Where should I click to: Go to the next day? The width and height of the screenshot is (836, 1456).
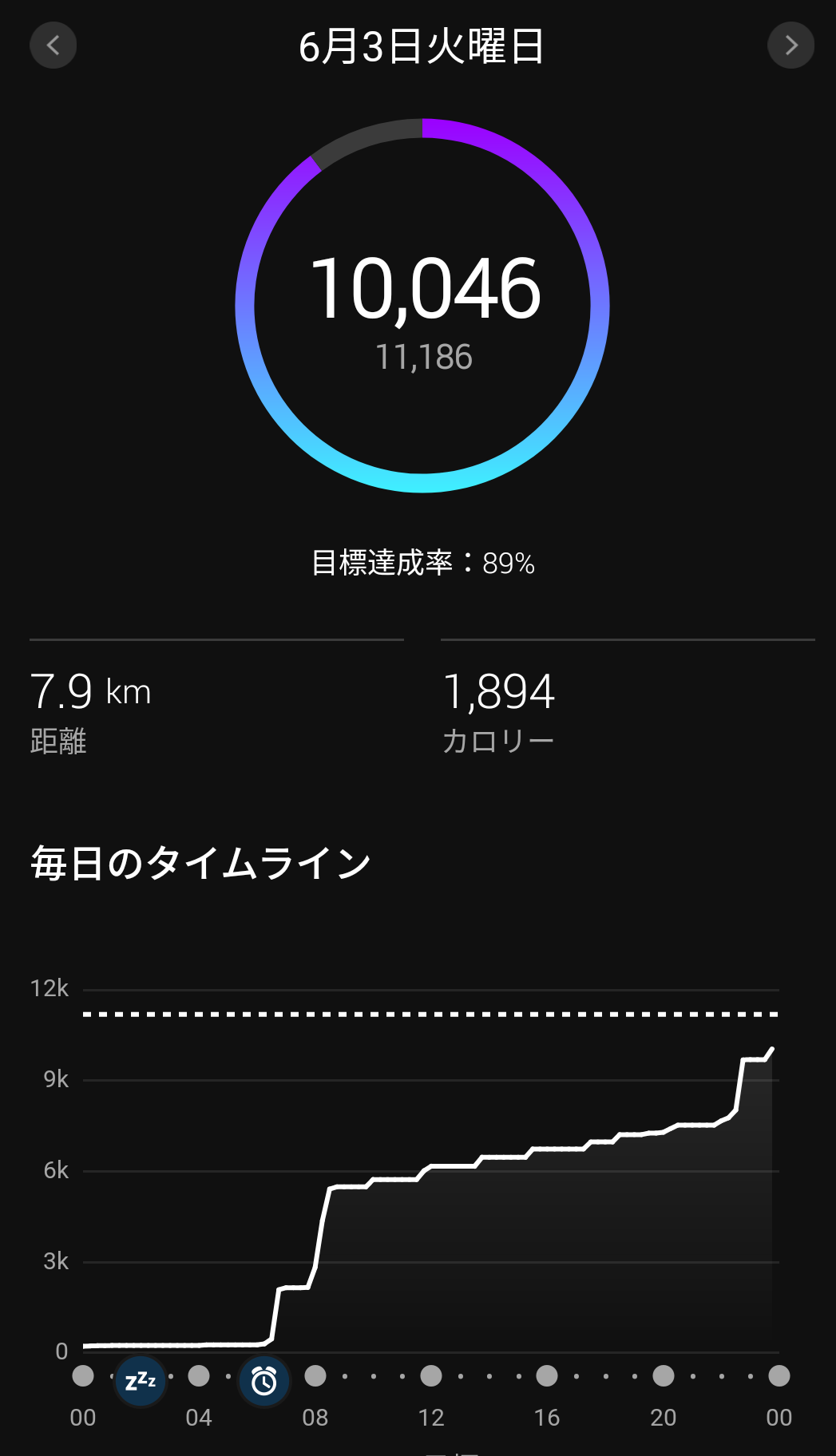[790, 45]
